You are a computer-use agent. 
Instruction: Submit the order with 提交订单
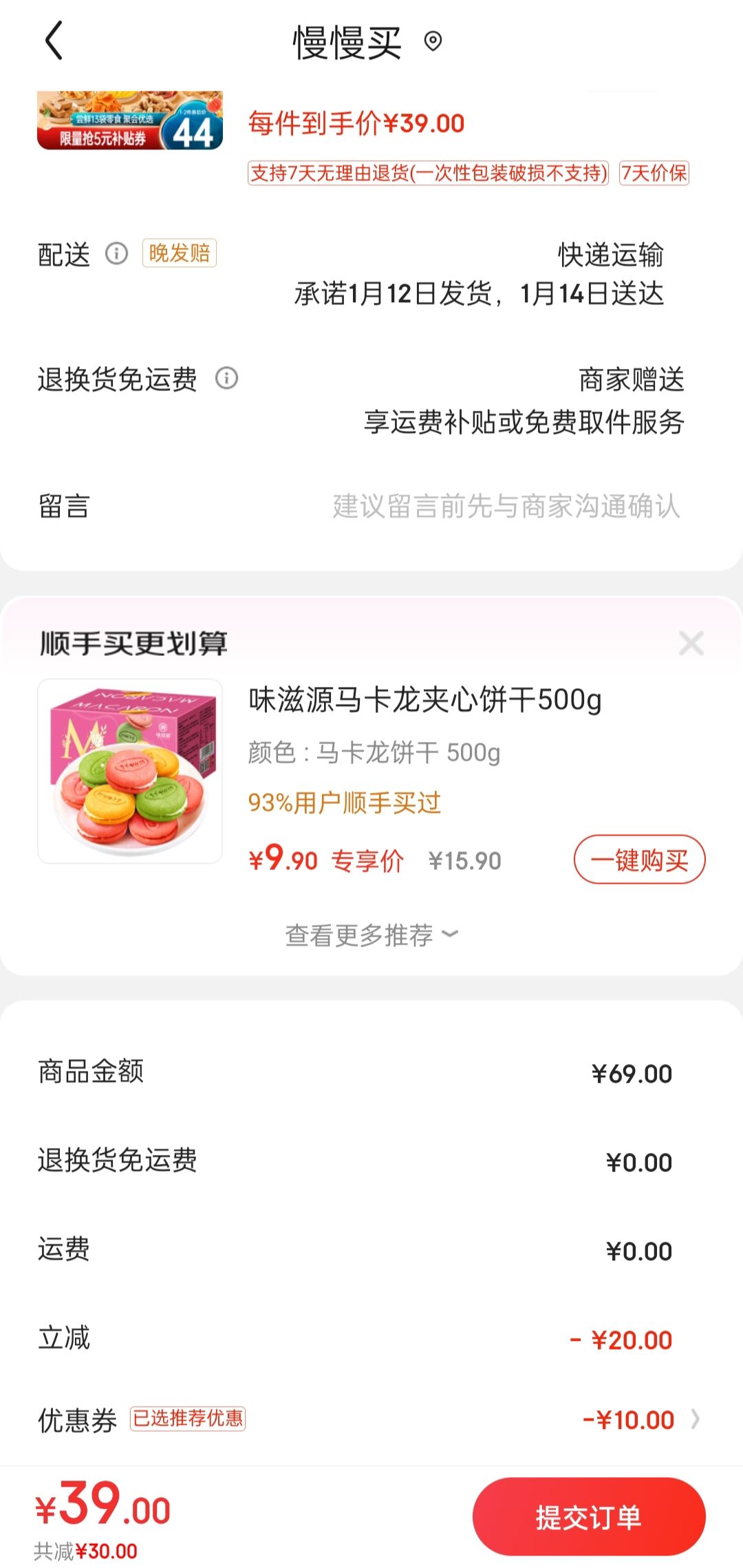589,1517
